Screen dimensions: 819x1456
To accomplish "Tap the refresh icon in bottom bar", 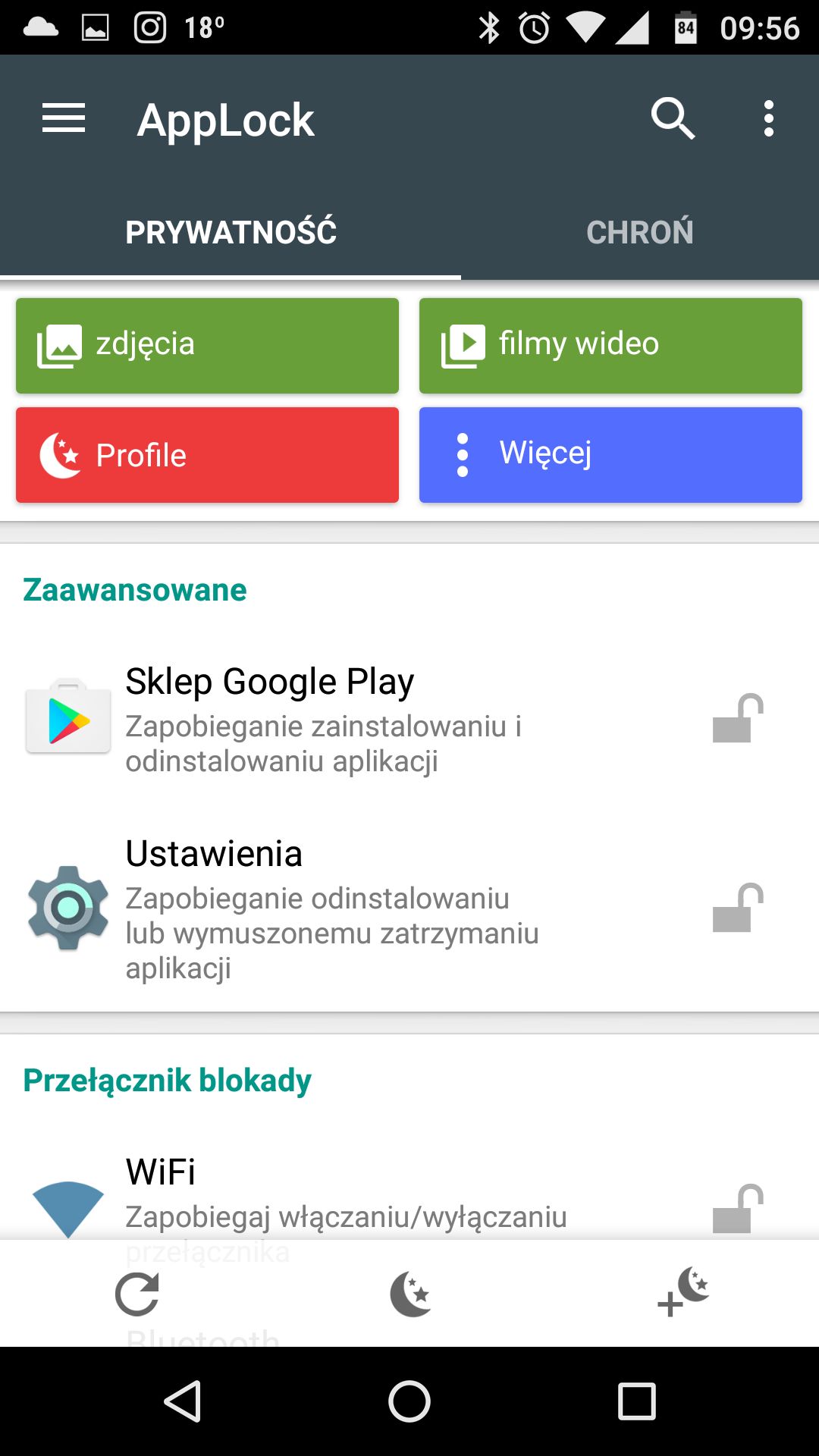I will (x=137, y=1294).
